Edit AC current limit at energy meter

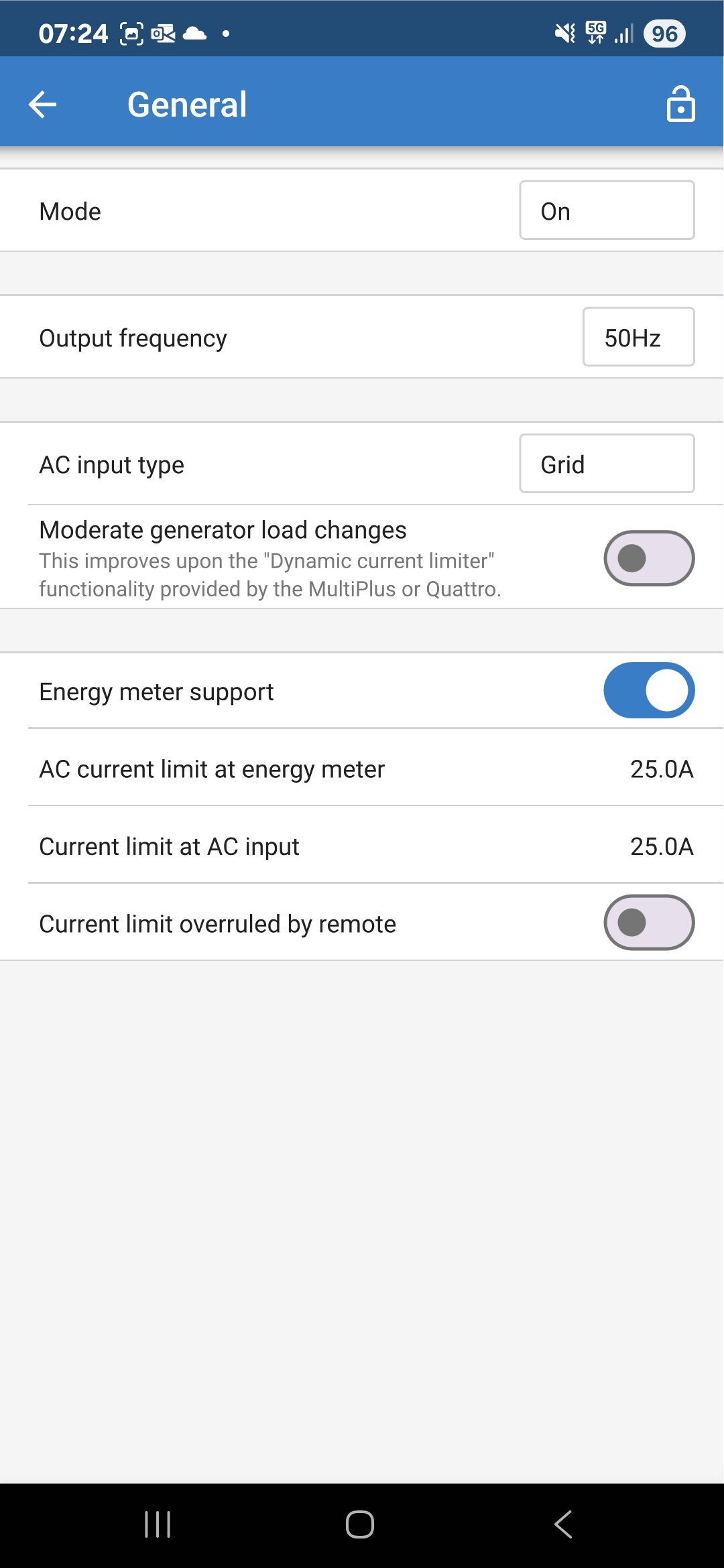click(x=661, y=769)
